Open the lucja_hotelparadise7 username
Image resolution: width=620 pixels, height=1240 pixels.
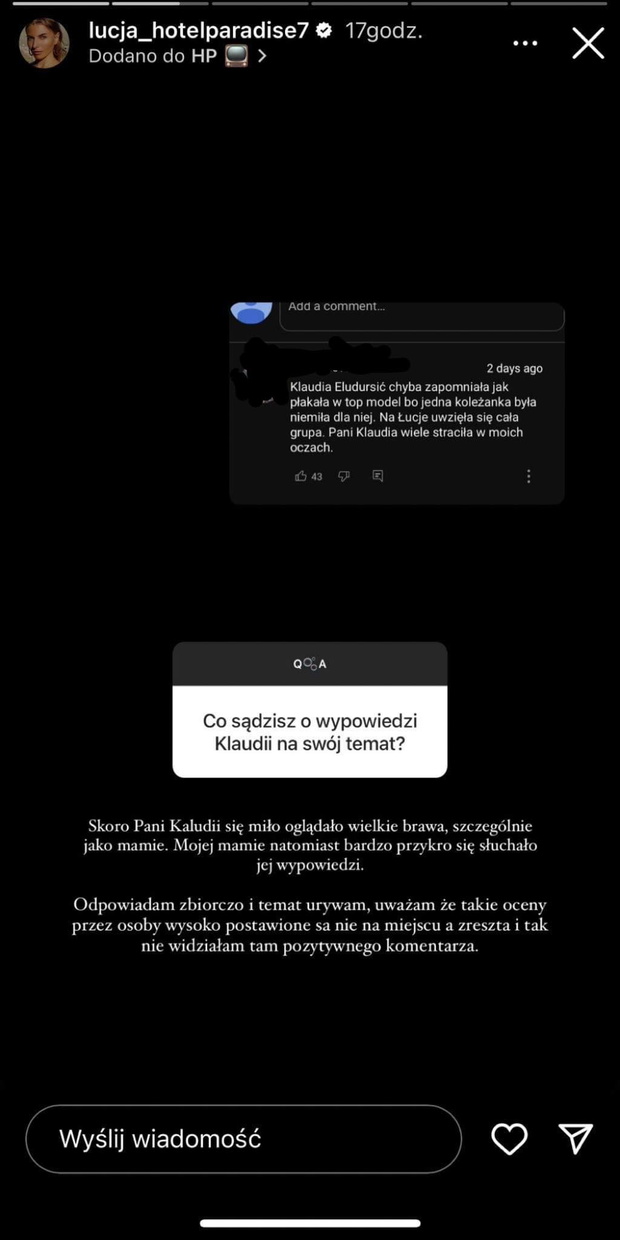(196, 31)
